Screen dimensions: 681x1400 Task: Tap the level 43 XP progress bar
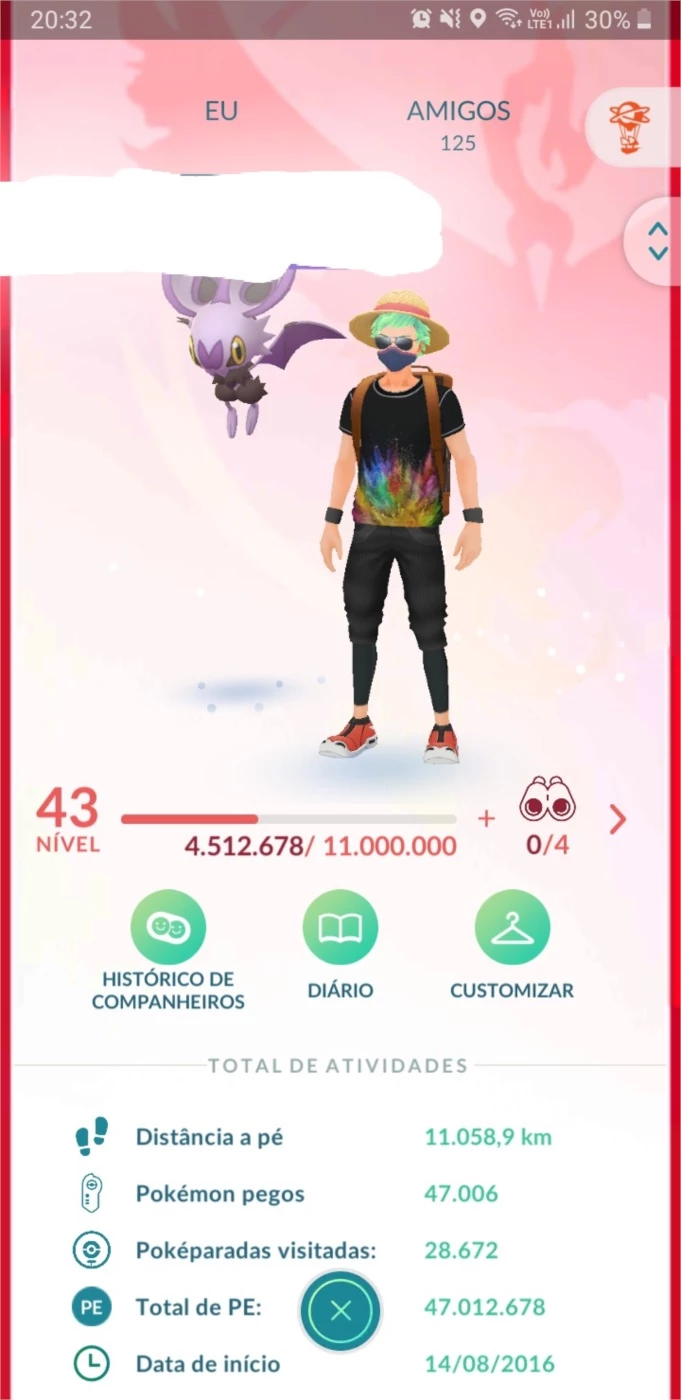289,819
